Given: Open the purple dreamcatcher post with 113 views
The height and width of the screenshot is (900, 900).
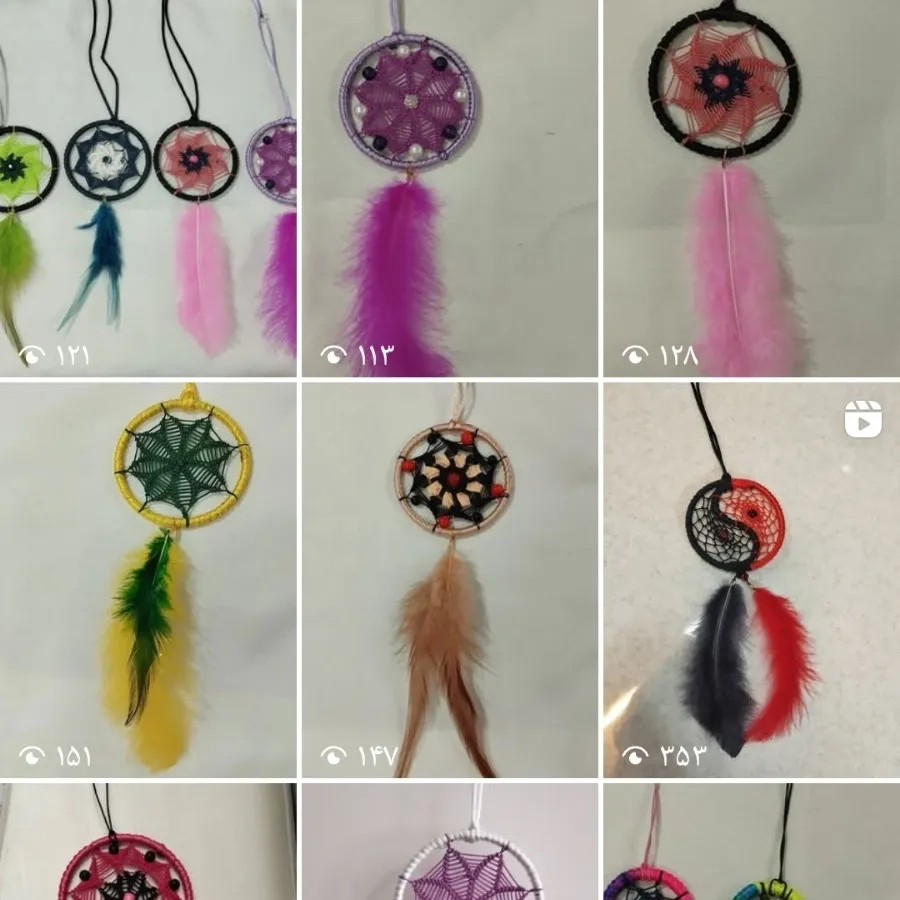Looking at the screenshot, I should click(x=449, y=188).
